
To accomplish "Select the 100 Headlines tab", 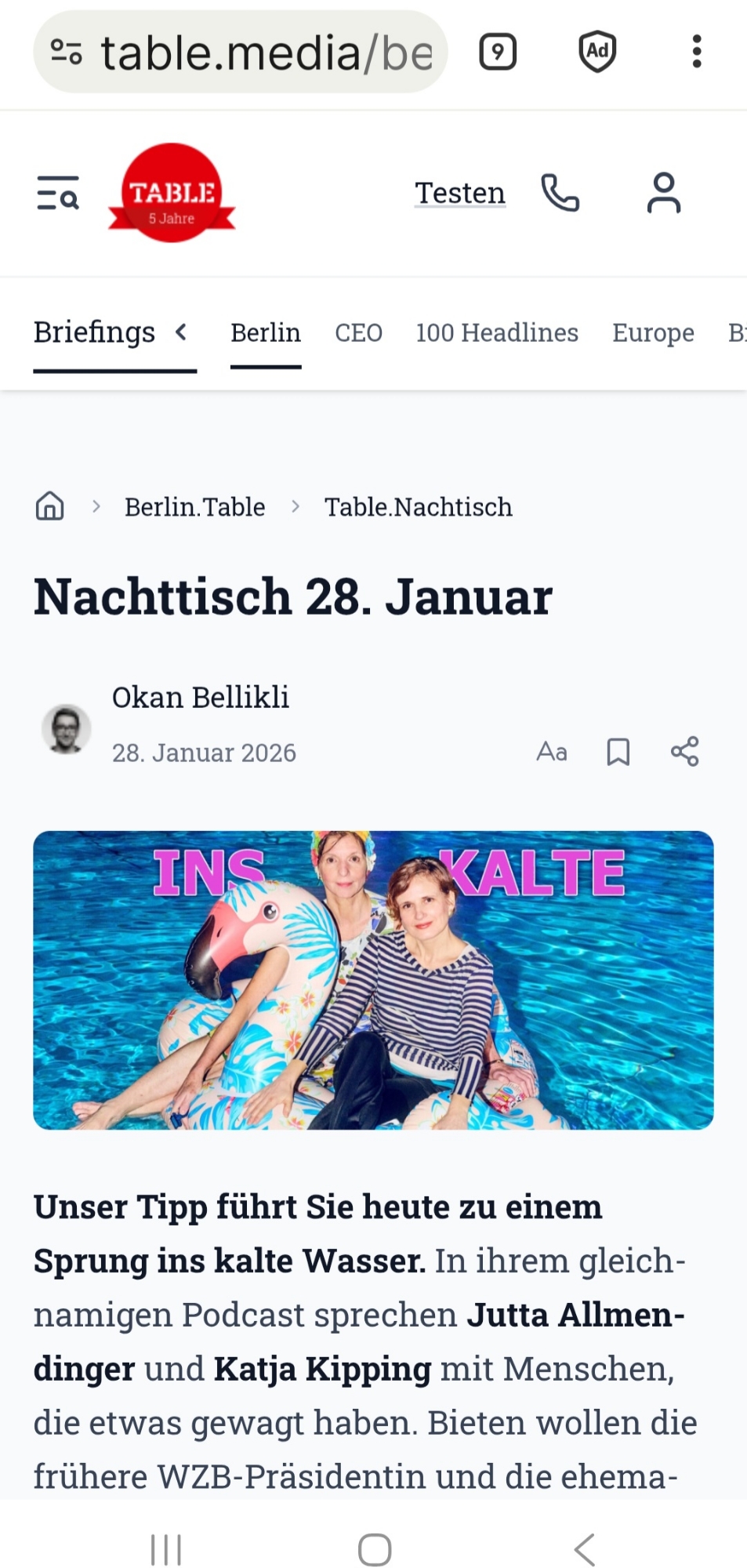I will [497, 332].
